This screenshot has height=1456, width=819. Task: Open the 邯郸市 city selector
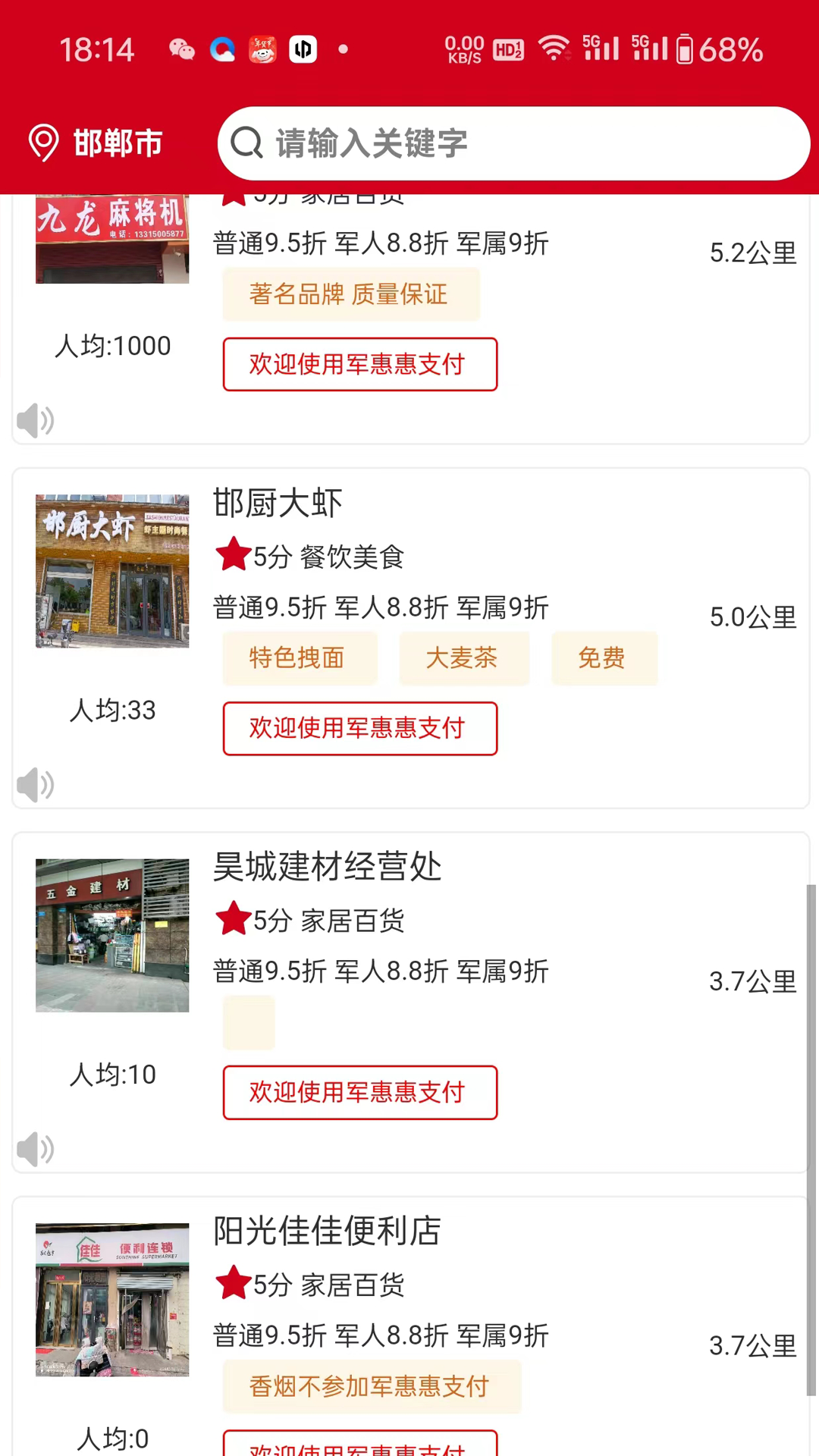[x=117, y=143]
